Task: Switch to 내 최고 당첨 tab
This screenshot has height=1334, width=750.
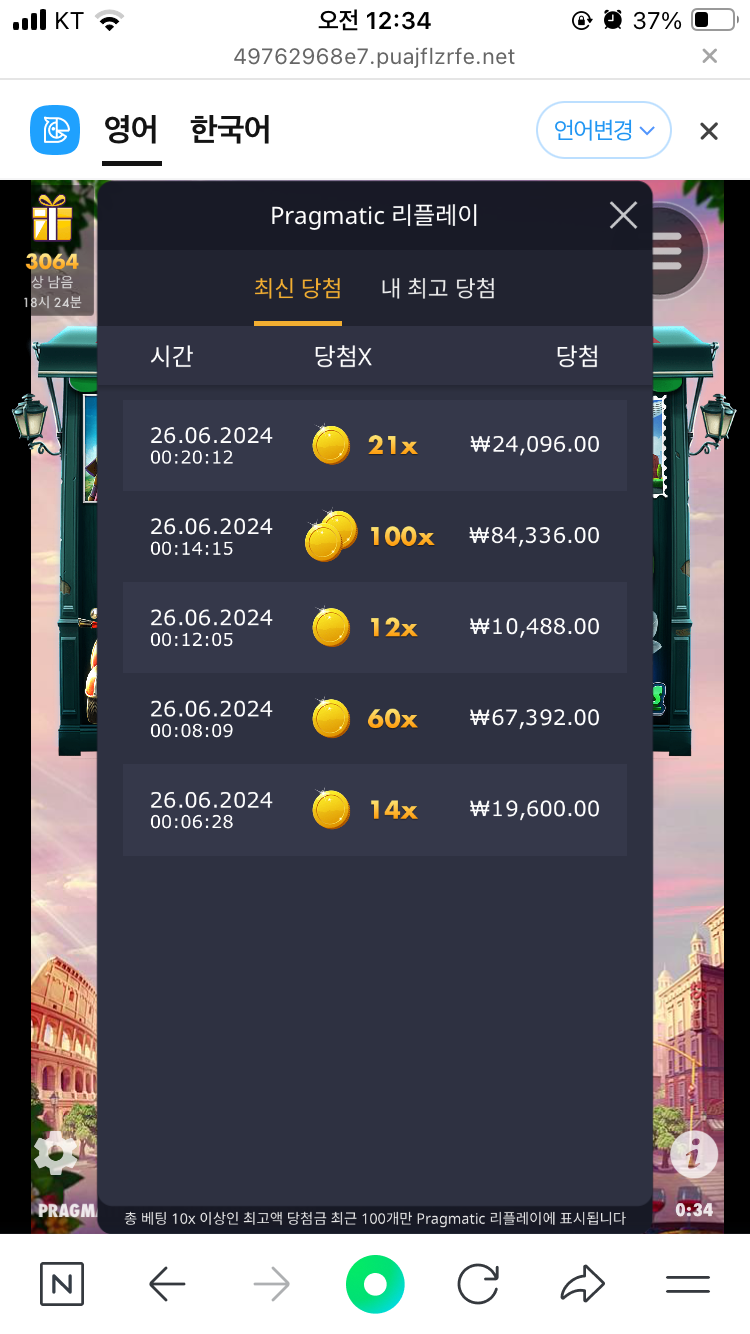Action: [x=438, y=289]
